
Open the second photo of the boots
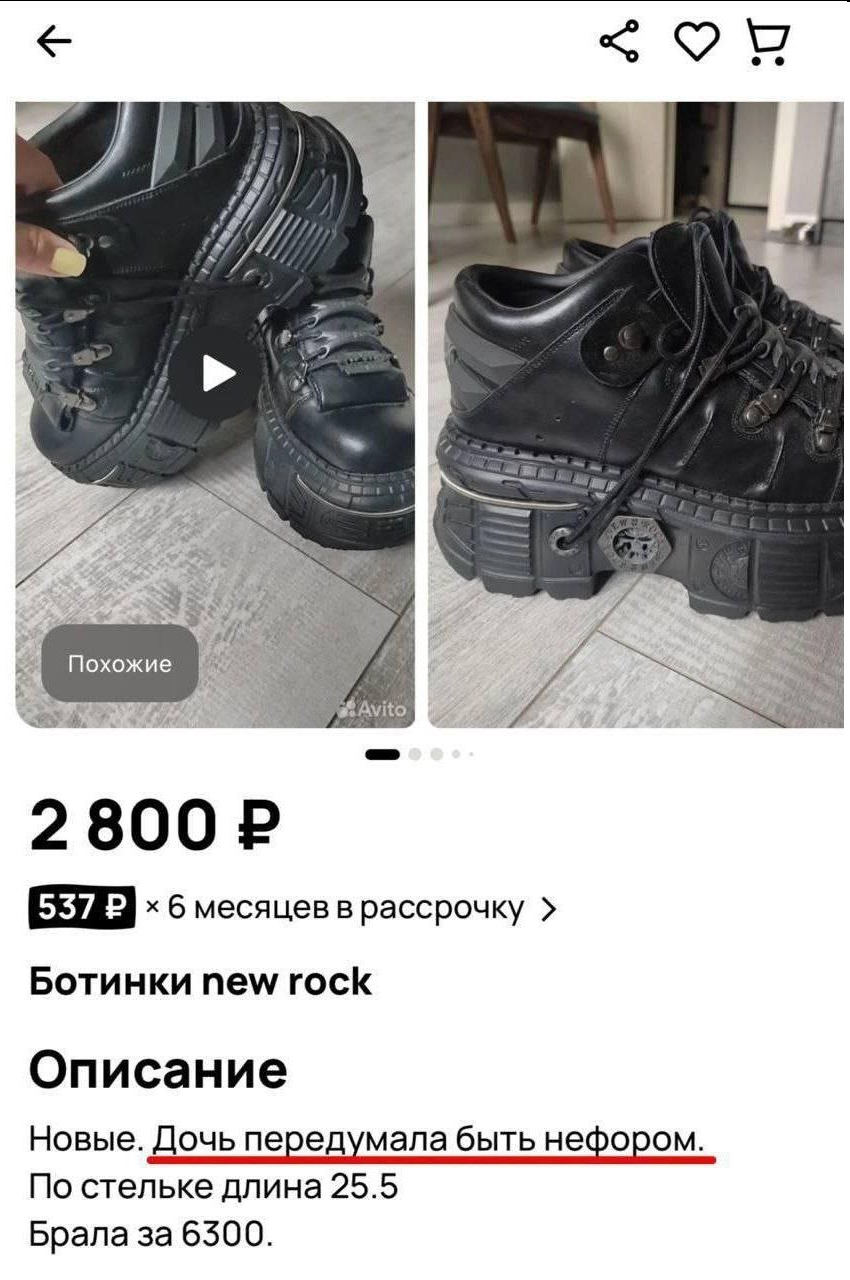635,415
